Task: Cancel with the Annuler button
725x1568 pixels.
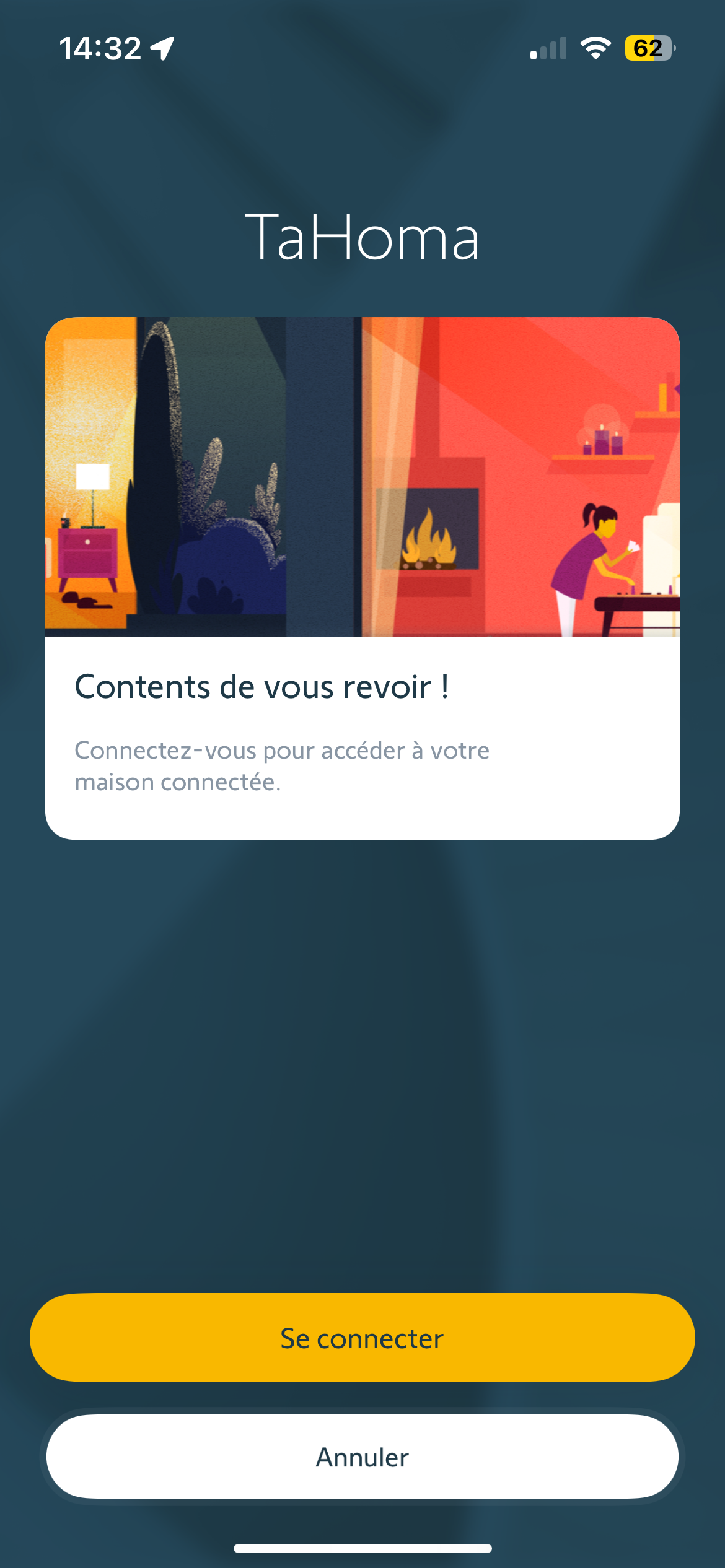Action: pyautogui.click(x=362, y=1457)
